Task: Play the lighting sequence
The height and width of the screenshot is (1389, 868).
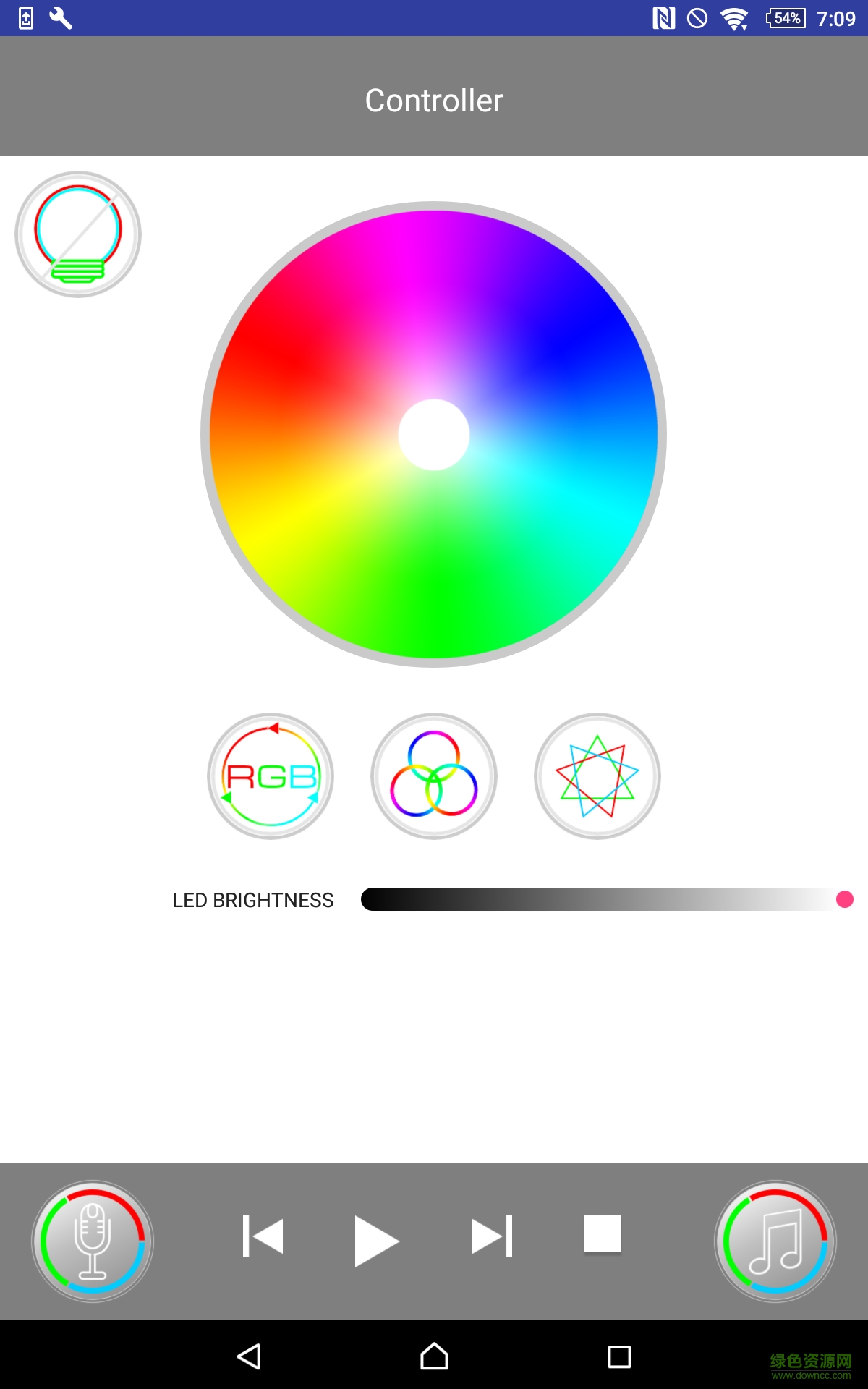Action: 376,1239
